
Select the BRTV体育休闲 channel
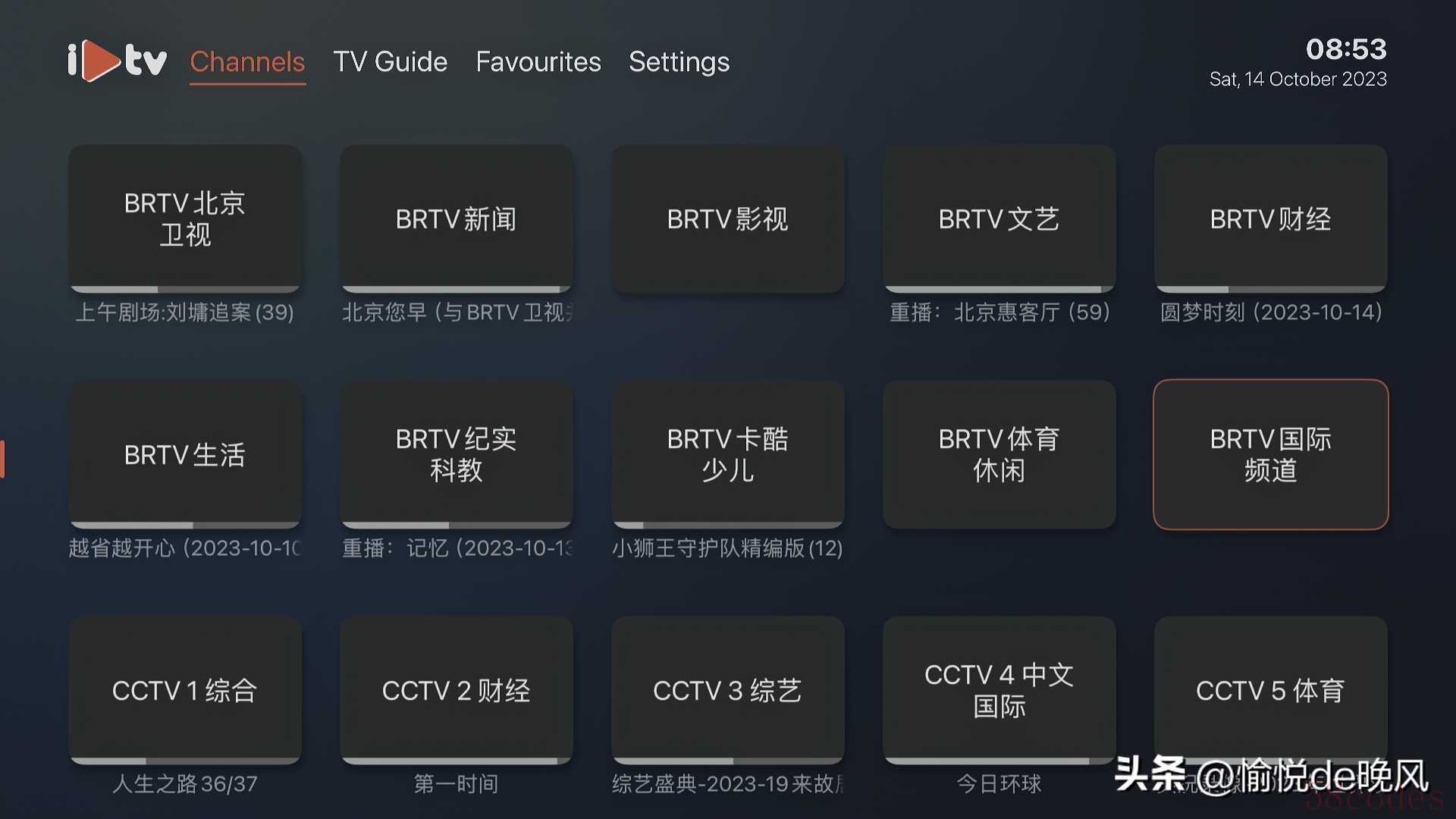pos(999,454)
